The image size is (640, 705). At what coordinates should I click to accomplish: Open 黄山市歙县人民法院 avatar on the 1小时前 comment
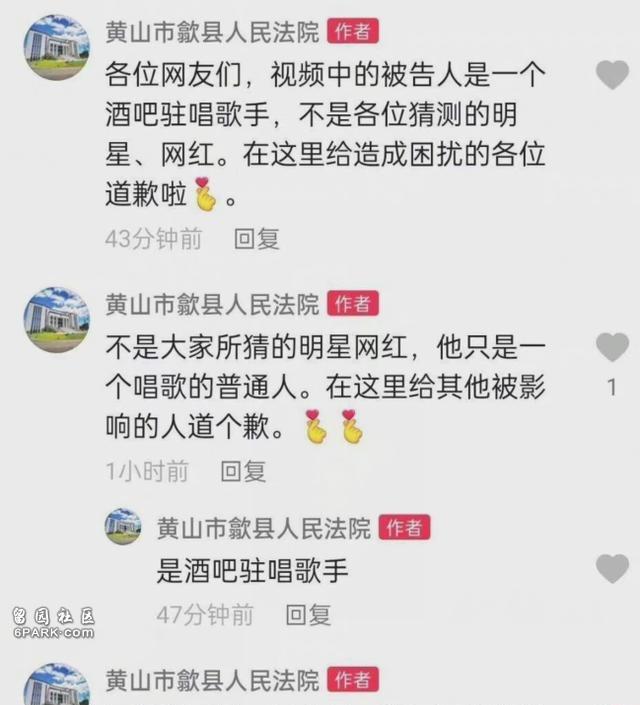click(56, 319)
